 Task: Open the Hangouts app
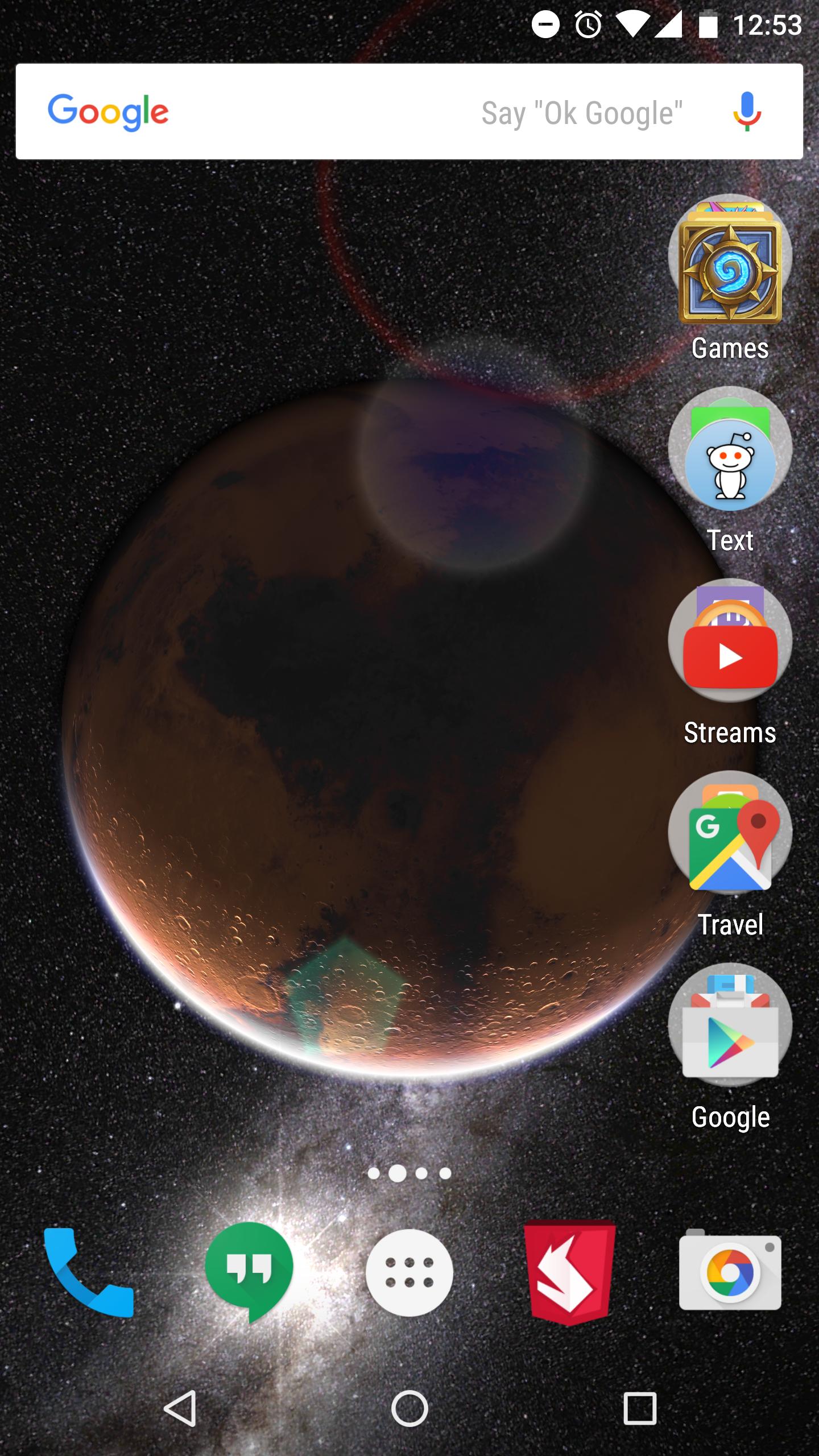click(x=249, y=1273)
